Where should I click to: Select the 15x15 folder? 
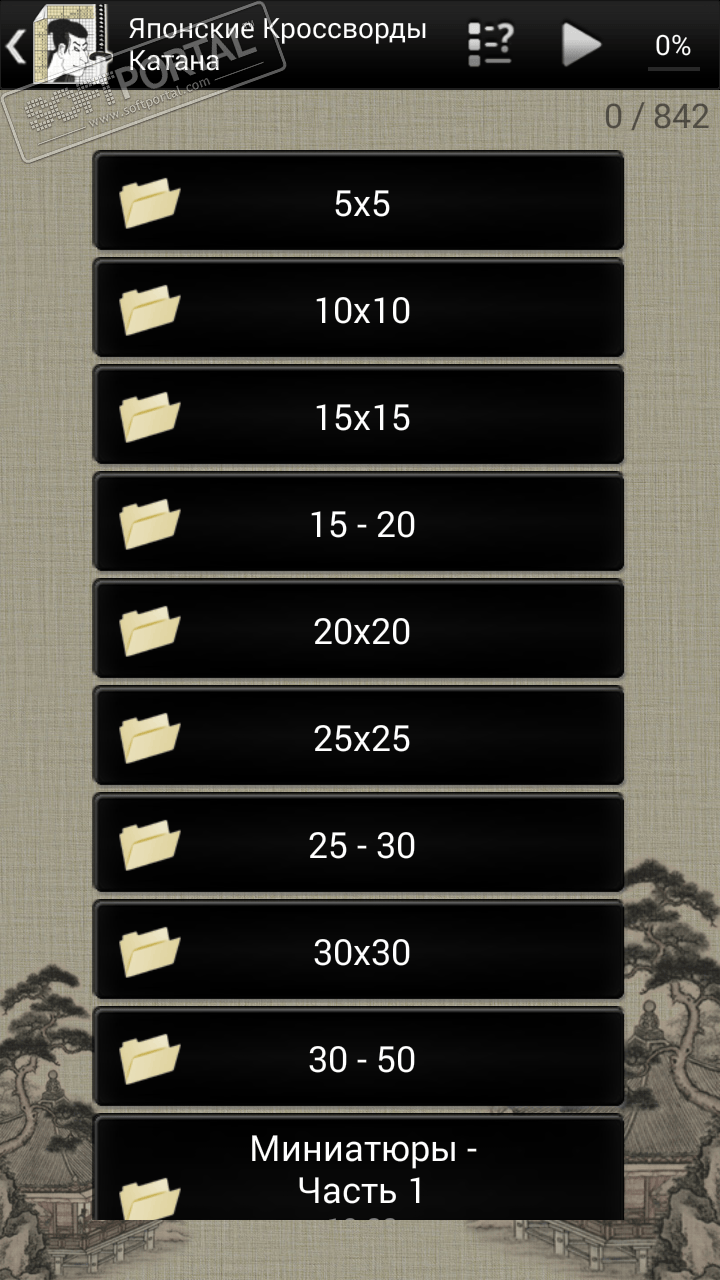pos(358,417)
